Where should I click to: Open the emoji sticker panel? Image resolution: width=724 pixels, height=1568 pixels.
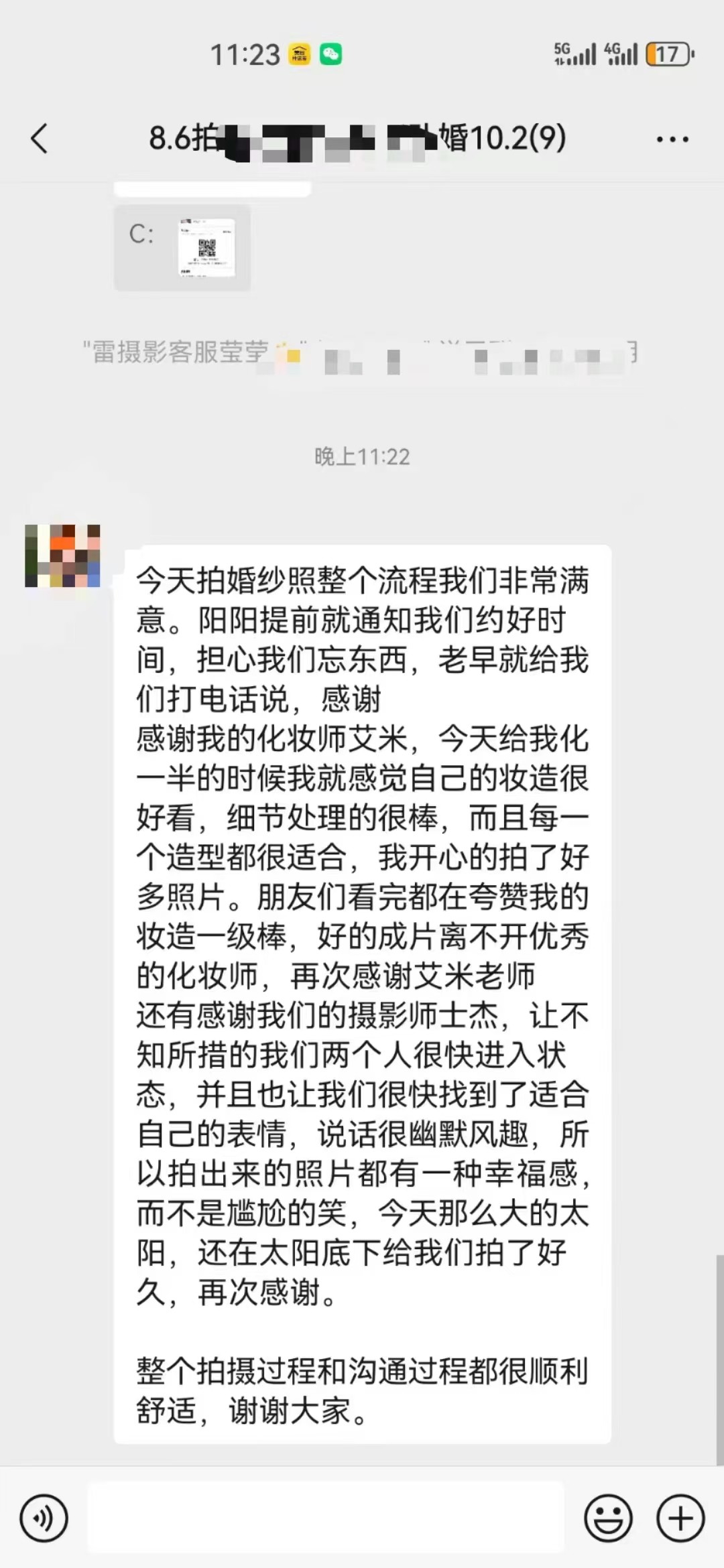click(609, 1518)
